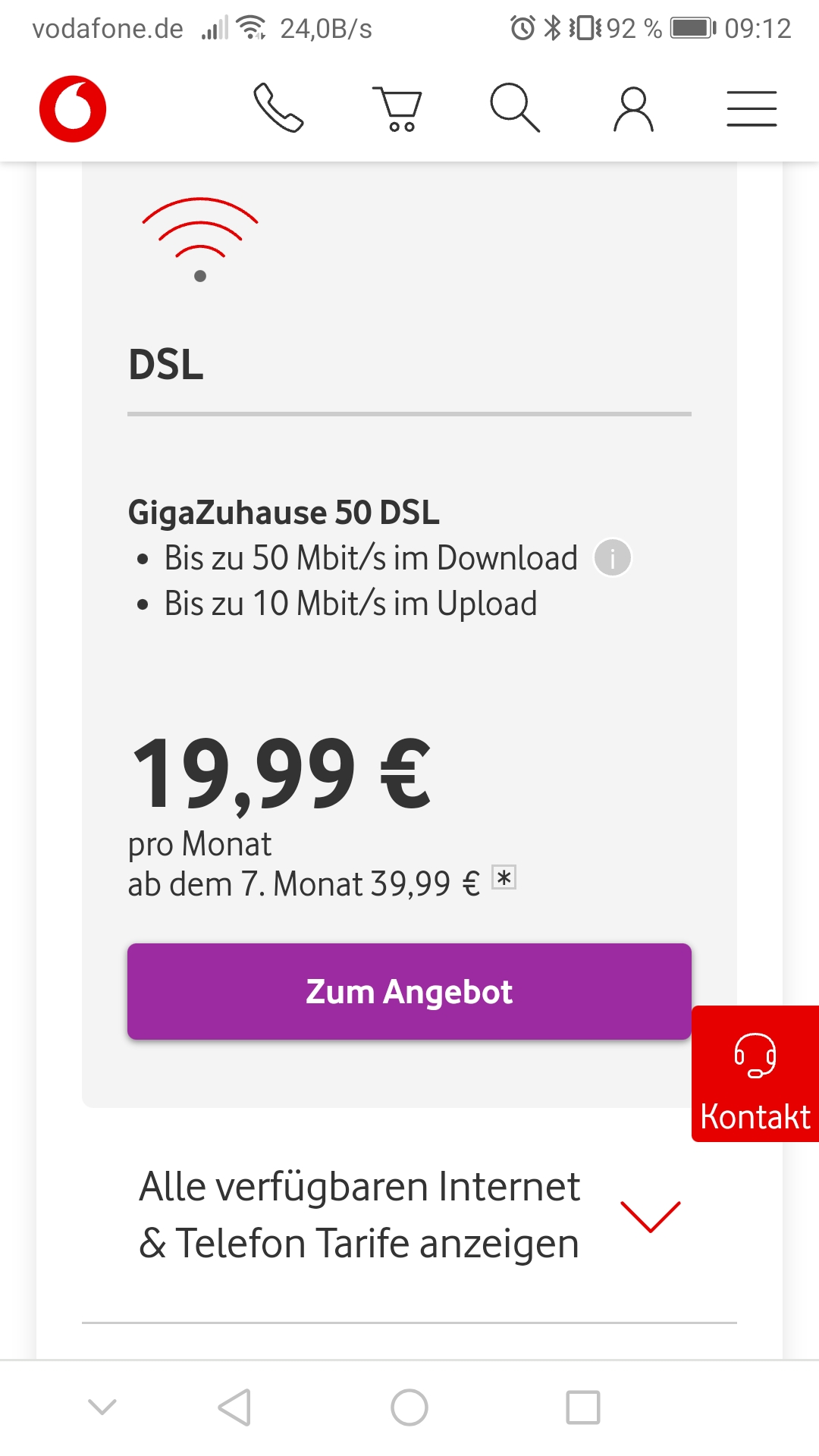Image resolution: width=819 pixels, height=1456 pixels.
Task: Open the price footnote asterisk
Action: coord(504,877)
